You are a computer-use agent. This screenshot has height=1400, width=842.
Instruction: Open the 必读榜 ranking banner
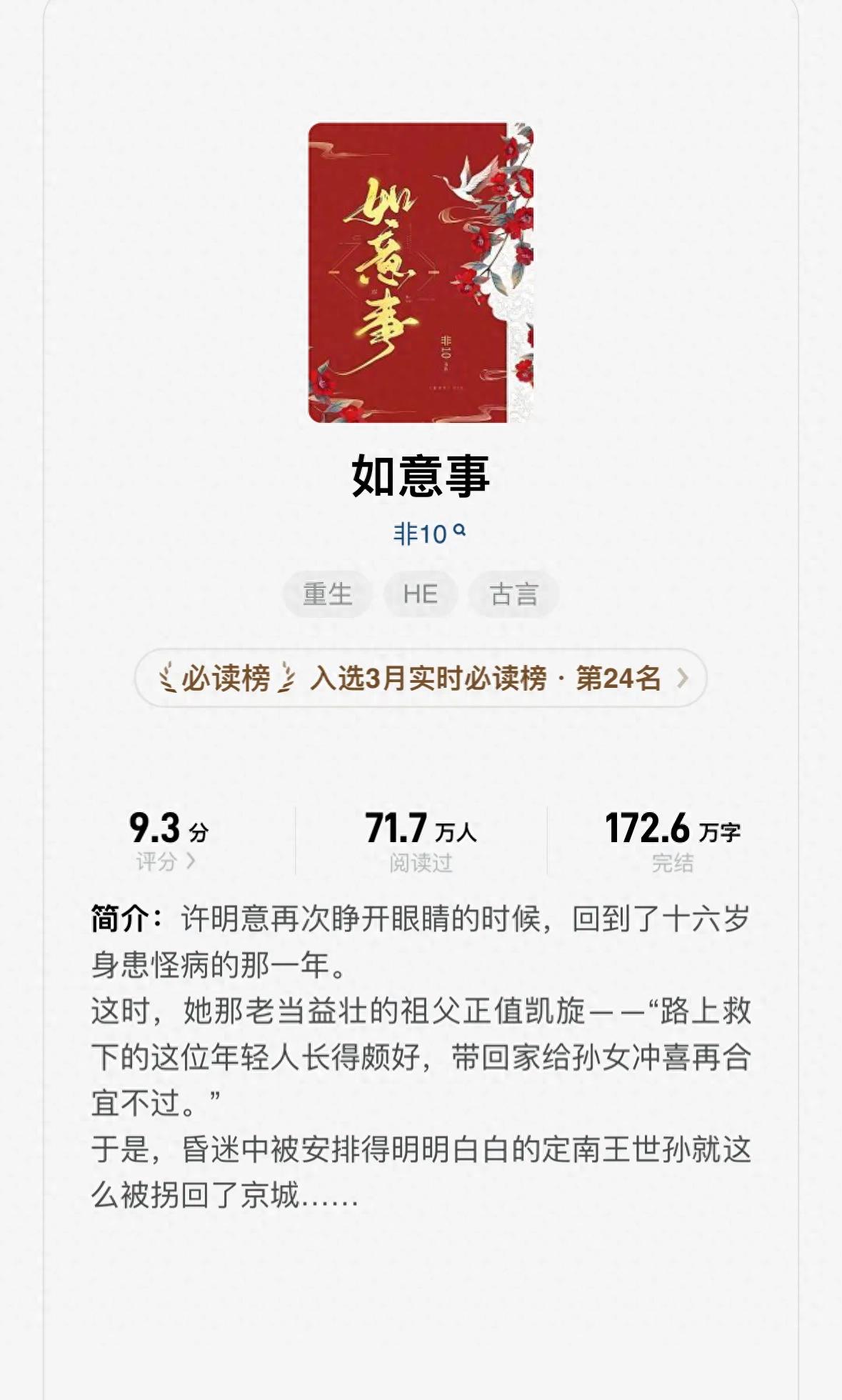click(x=421, y=678)
